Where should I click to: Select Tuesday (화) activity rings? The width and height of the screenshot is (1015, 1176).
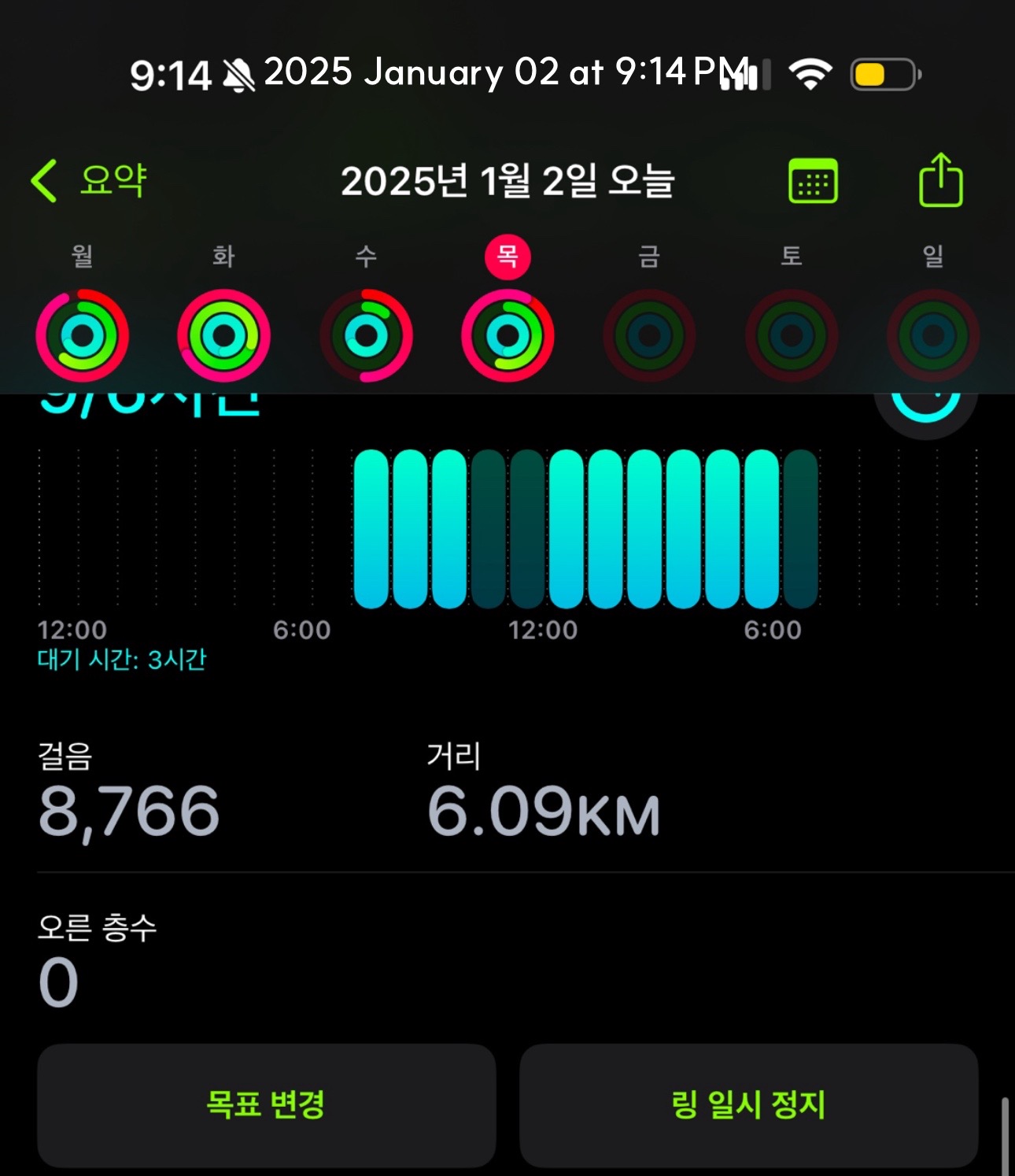(223, 335)
